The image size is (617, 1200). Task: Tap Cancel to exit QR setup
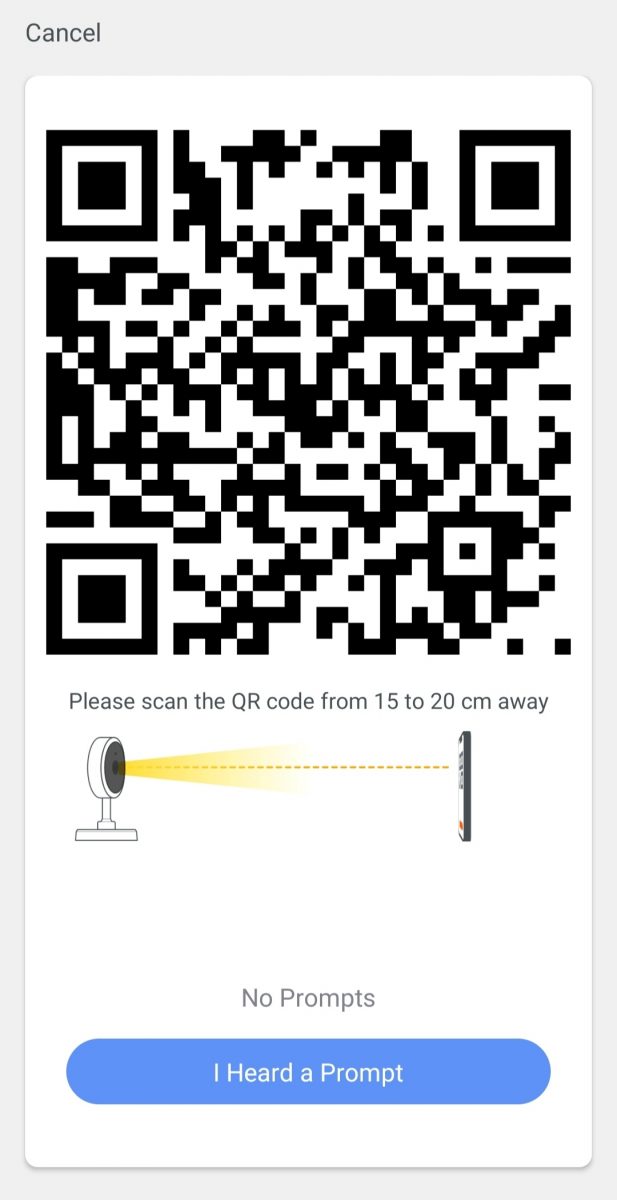coord(63,33)
